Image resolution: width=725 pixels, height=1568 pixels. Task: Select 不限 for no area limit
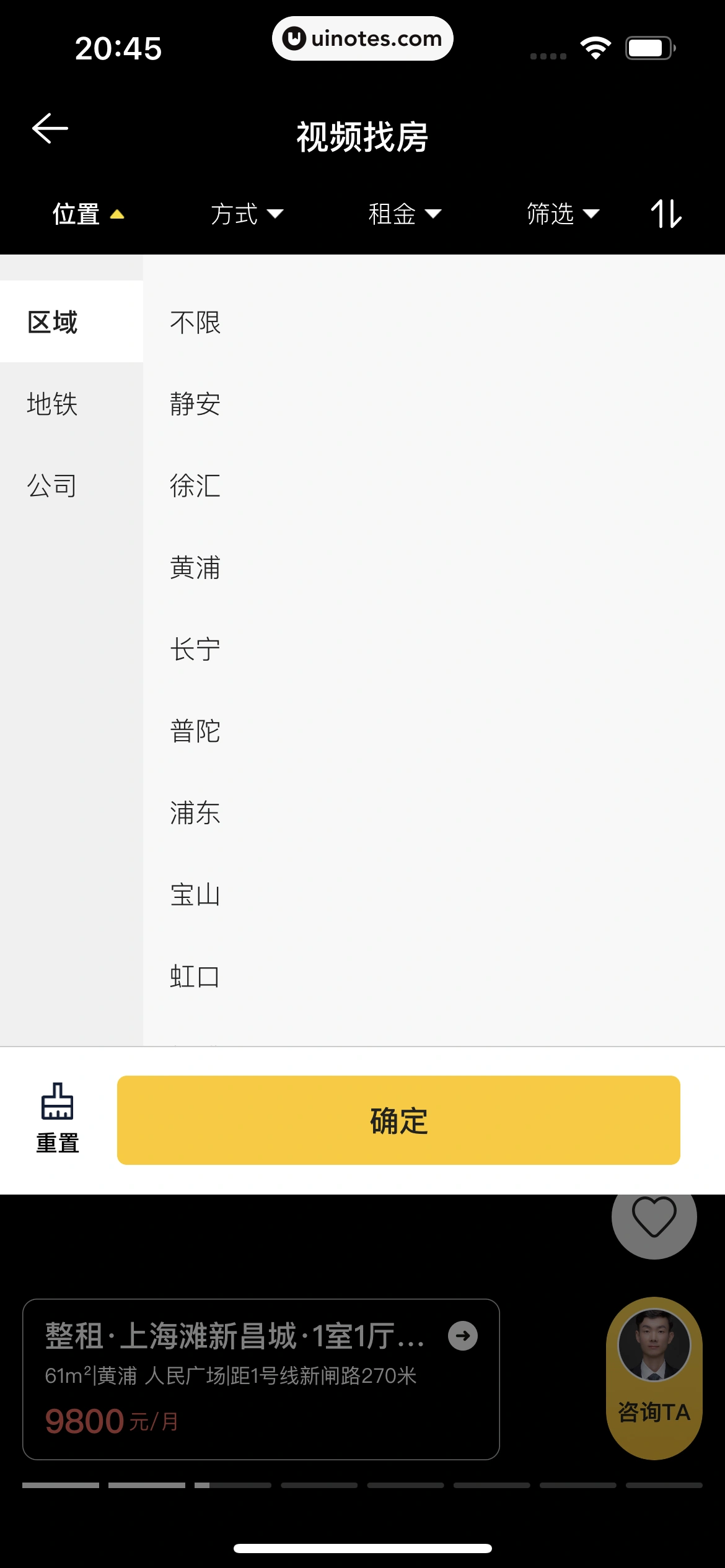(195, 323)
